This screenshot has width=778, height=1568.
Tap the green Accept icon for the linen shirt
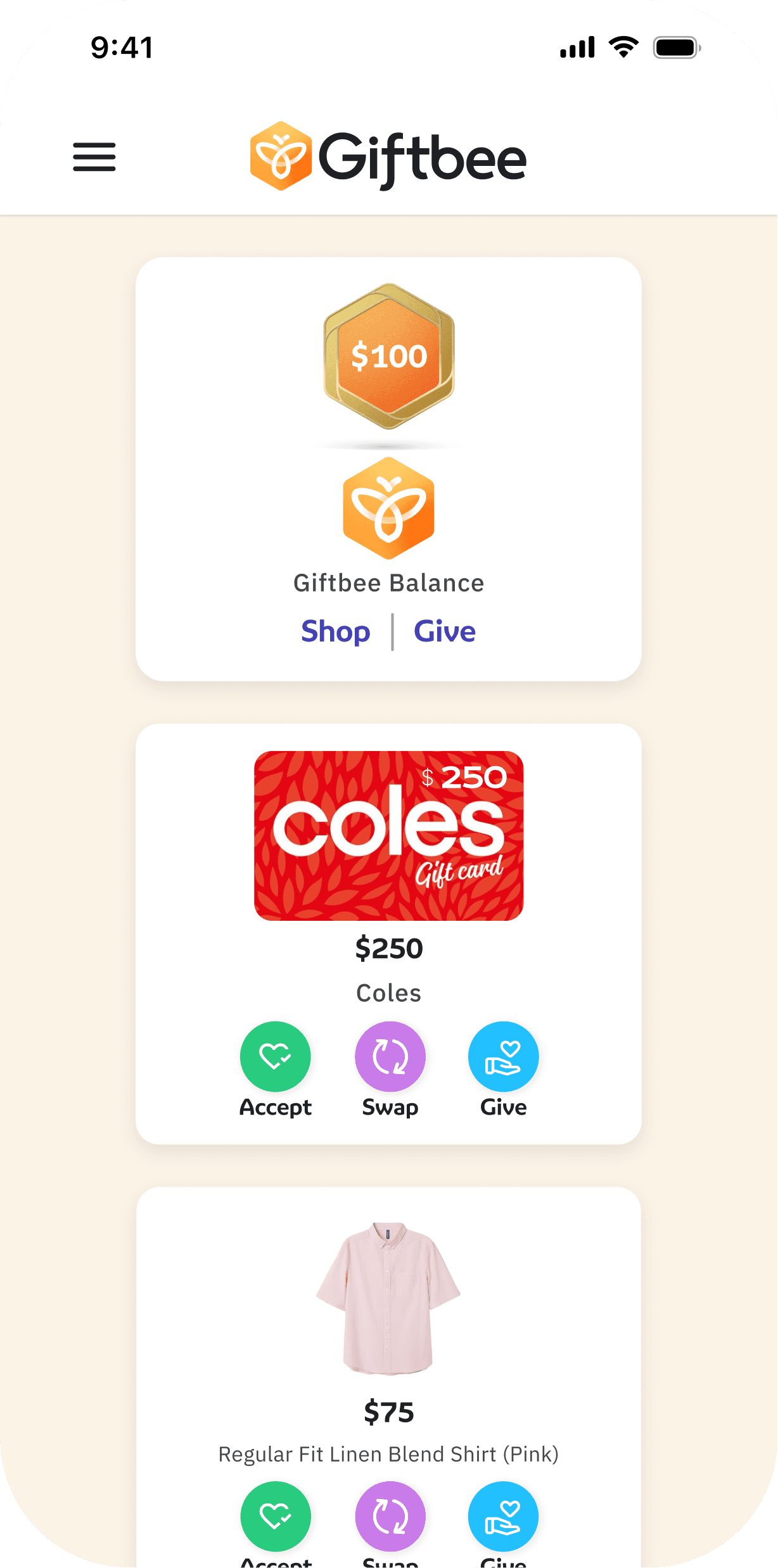[x=275, y=1515]
